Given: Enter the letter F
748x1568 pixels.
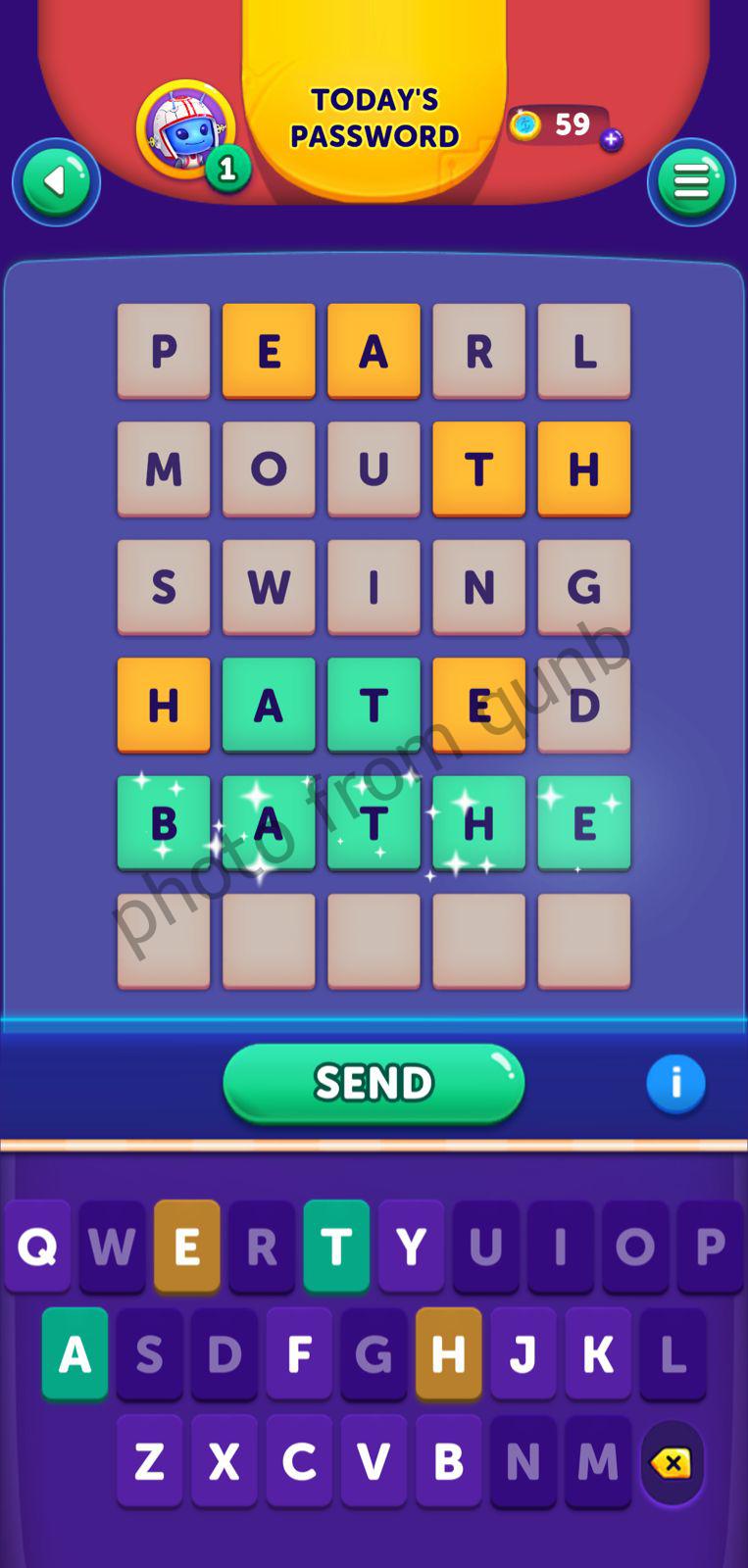Looking at the screenshot, I should click(299, 1353).
